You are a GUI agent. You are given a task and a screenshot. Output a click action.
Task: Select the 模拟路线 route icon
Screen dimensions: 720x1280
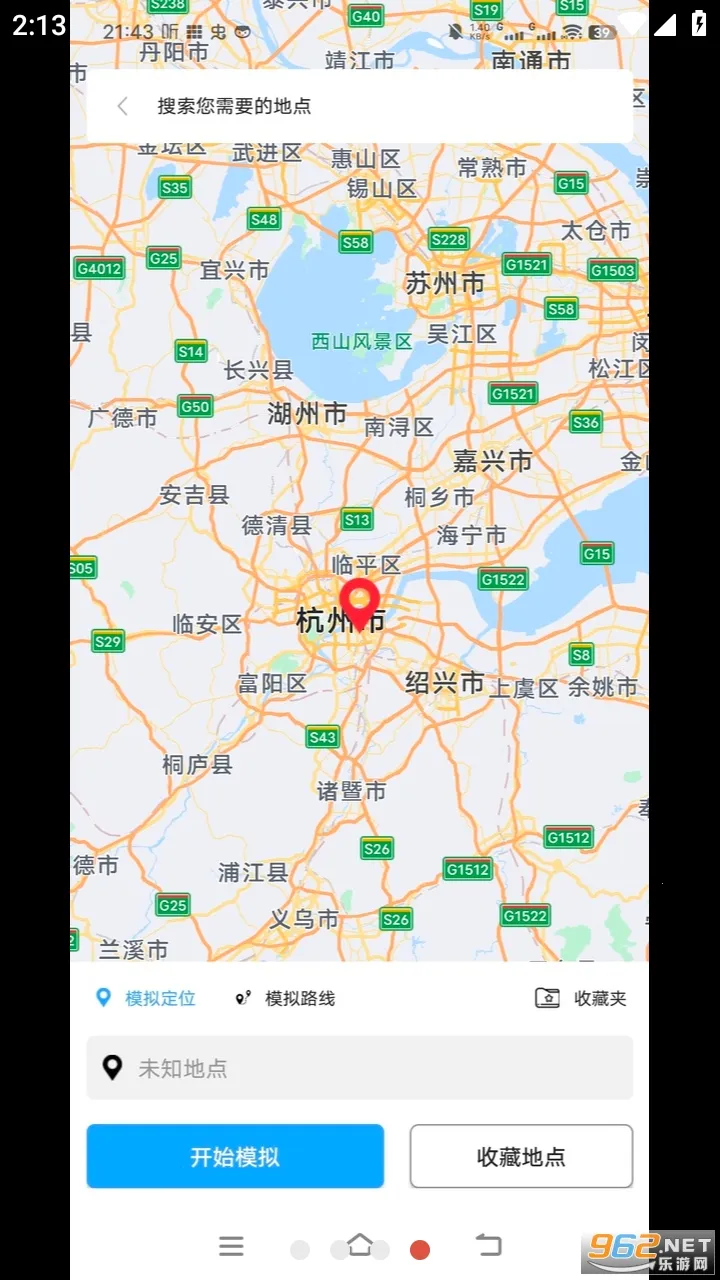[243, 998]
